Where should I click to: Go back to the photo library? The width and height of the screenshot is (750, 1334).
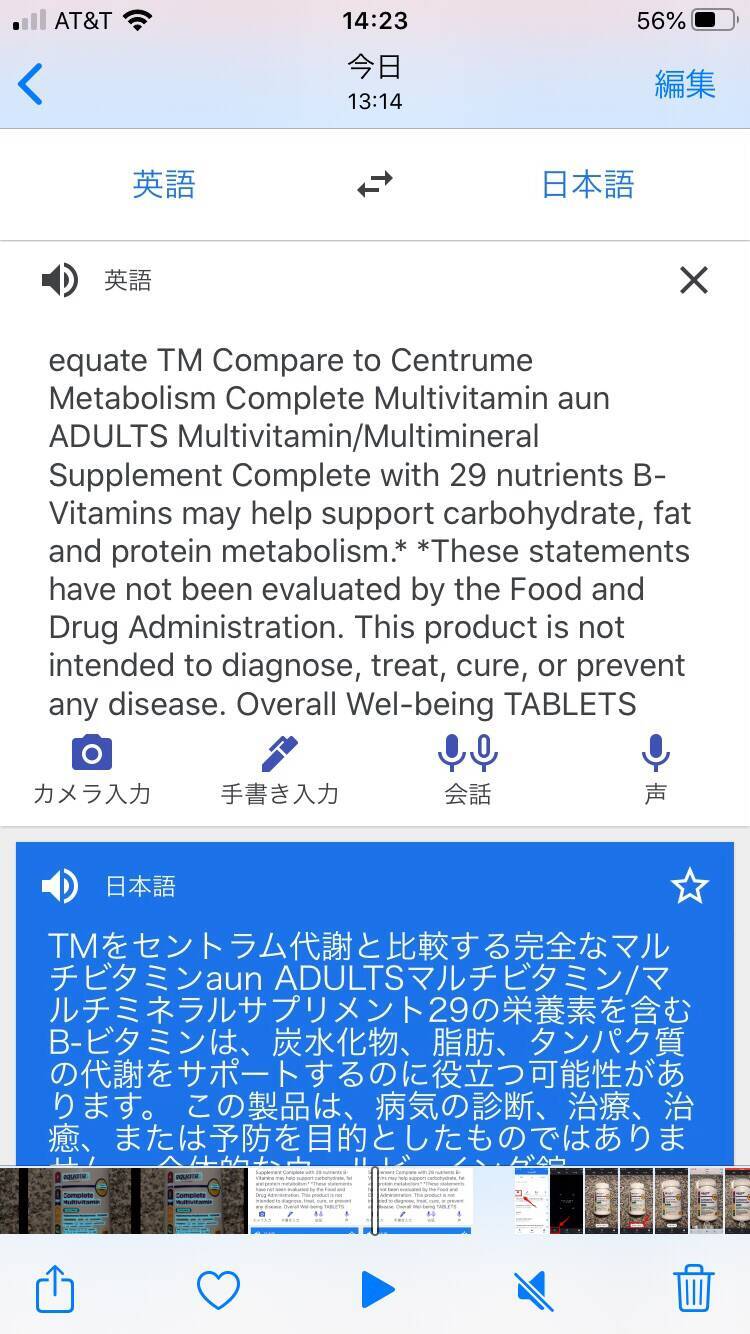pyautogui.click(x=31, y=84)
